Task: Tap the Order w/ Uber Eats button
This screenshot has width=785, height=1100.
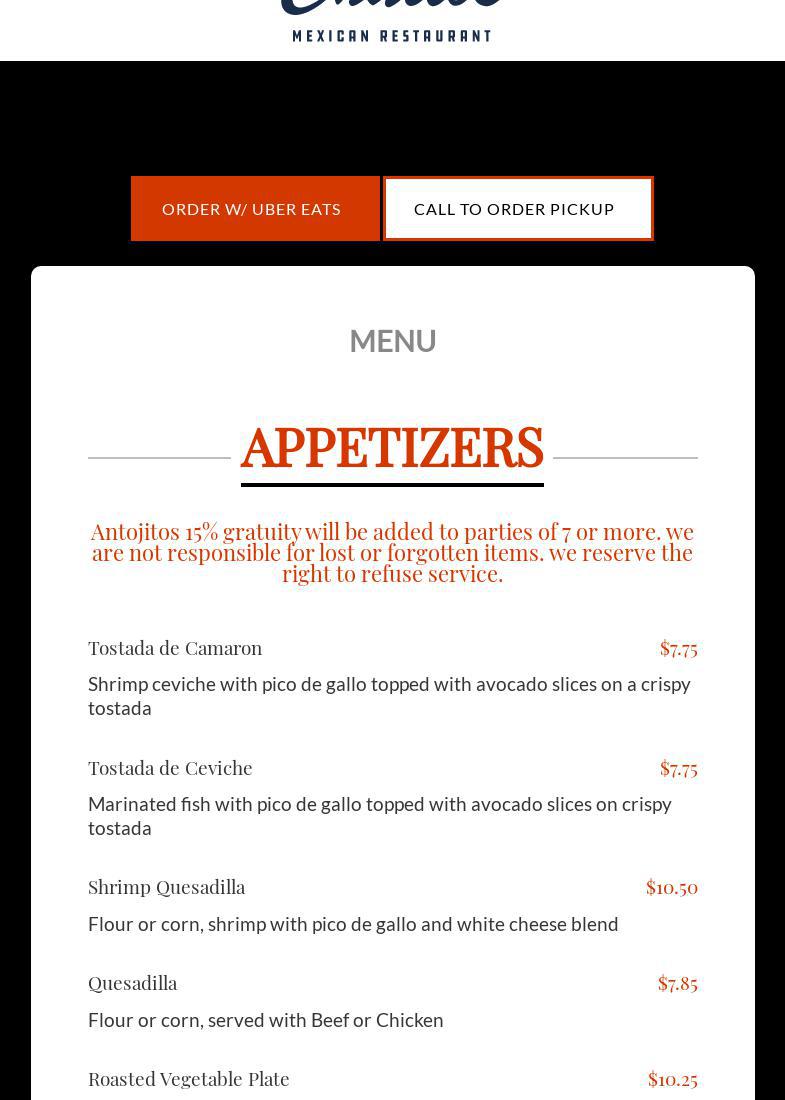Action: [x=255, y=209]
